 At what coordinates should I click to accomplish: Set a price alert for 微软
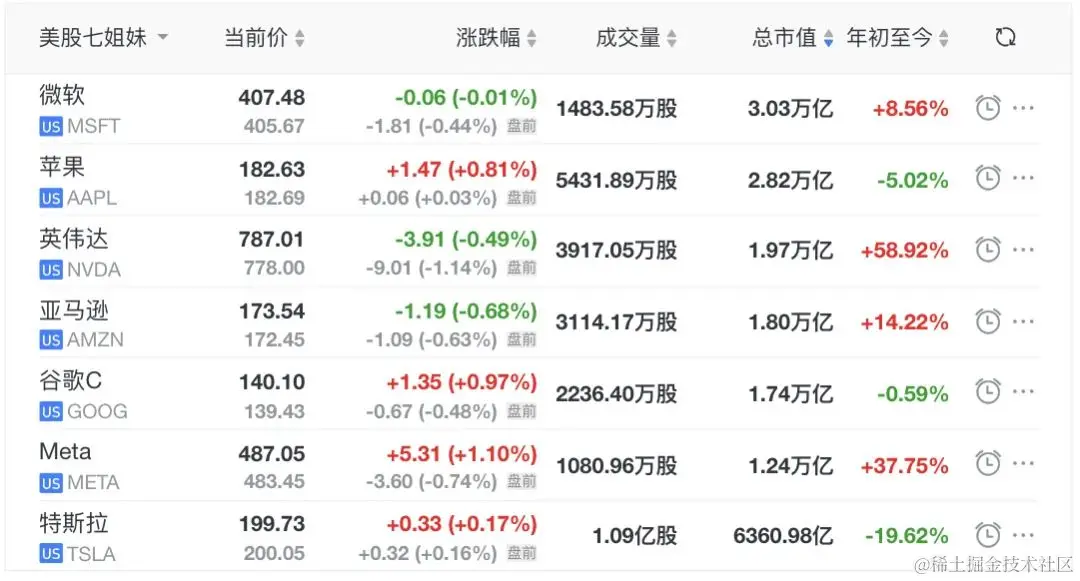tap(988, 108)
